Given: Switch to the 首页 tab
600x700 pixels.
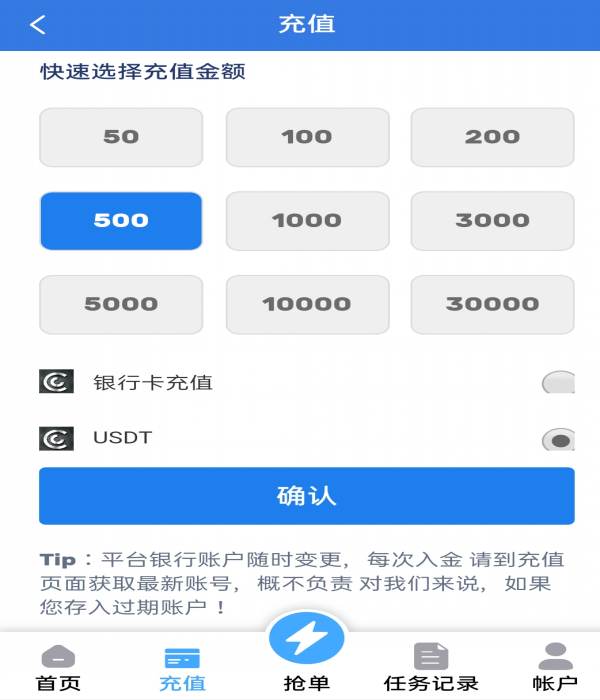Looking at the screenshot, I should 58,668.
